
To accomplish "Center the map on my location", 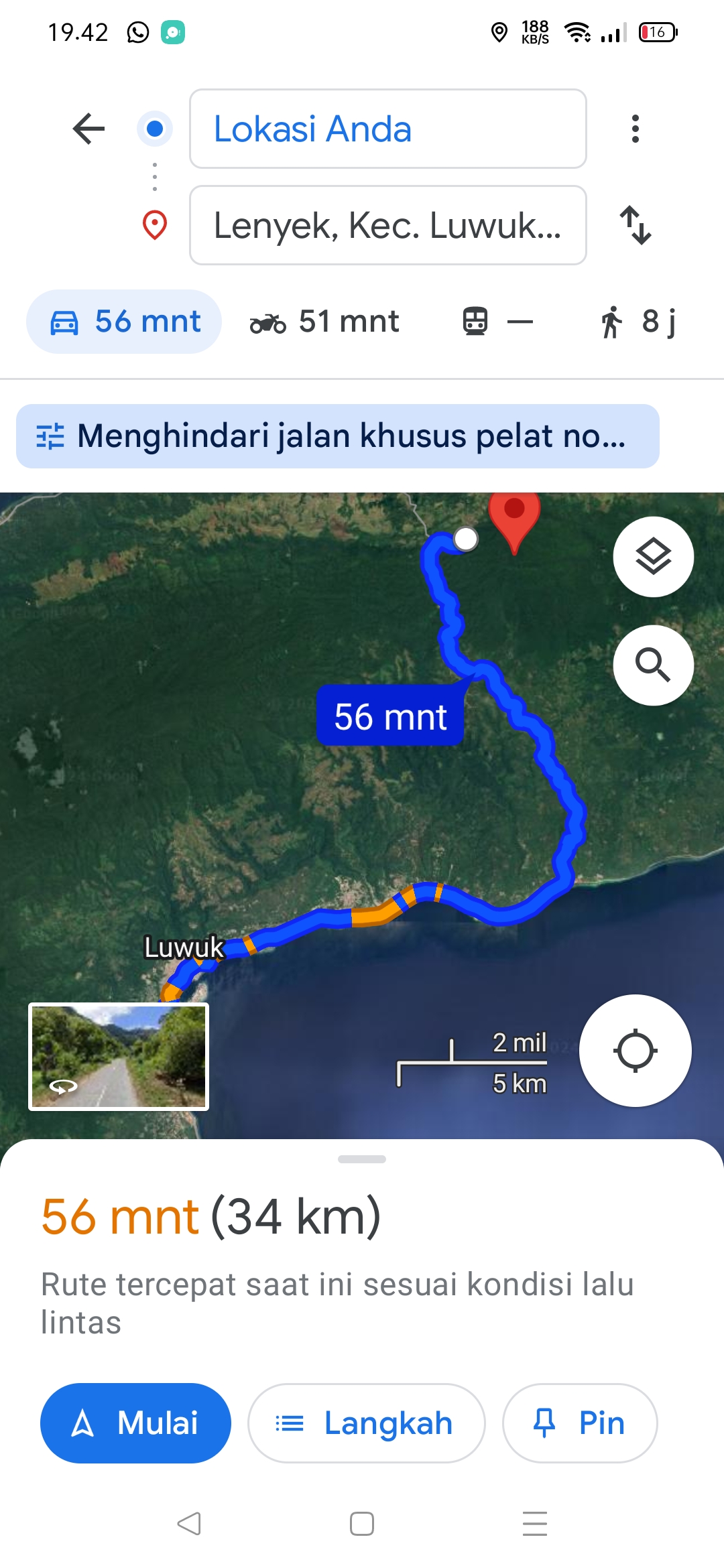I will click(635, 1051).
